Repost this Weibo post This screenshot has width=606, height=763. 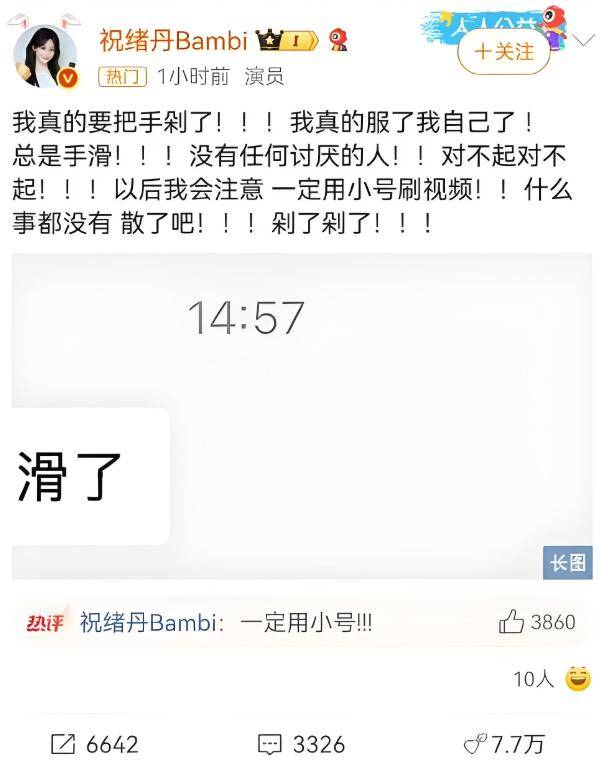pyautogui.click(x=94, y=744)
